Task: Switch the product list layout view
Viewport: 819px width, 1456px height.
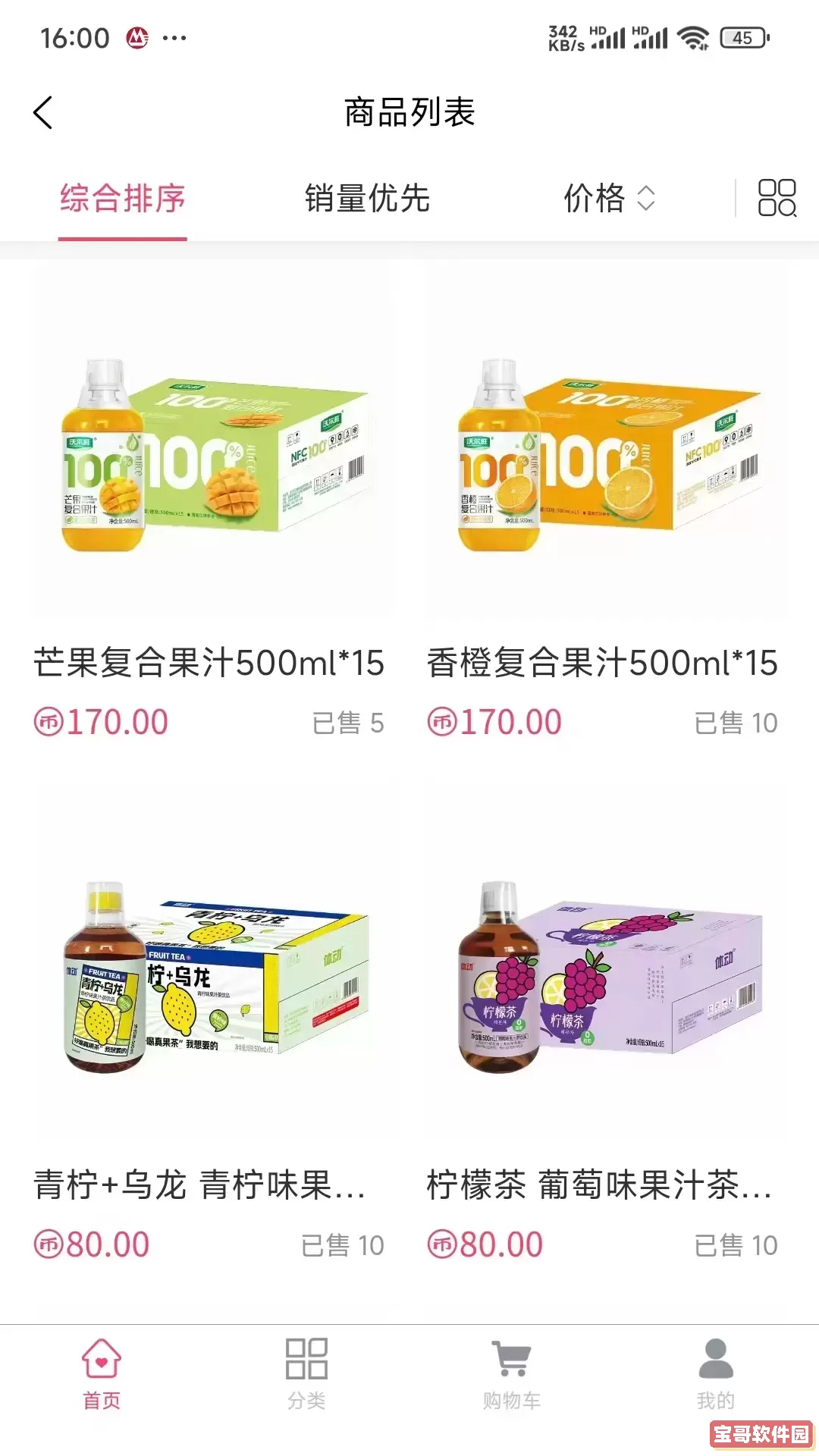Action: coord(777,198)
